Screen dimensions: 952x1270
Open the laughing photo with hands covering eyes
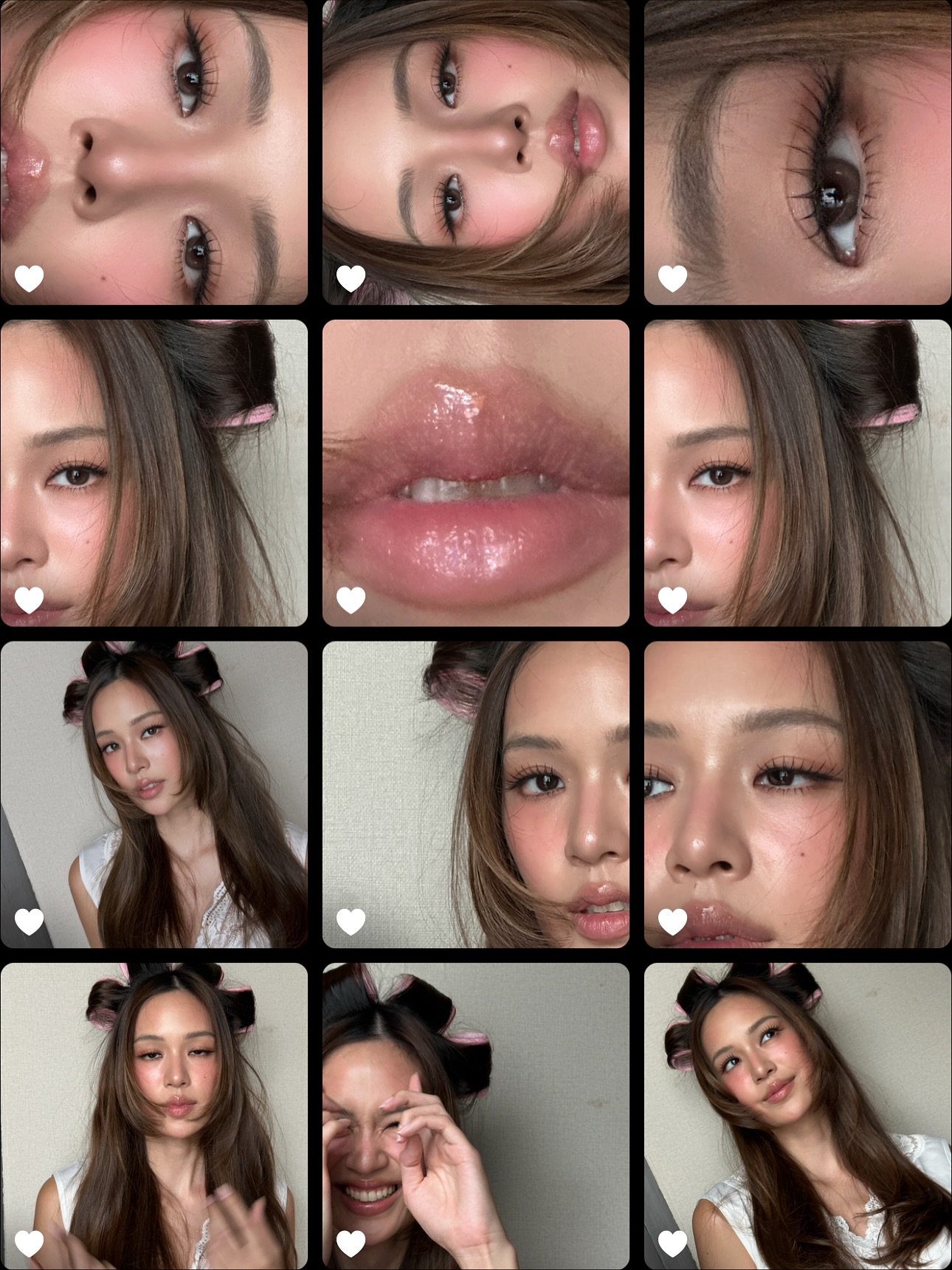[x=475, y=1115]
